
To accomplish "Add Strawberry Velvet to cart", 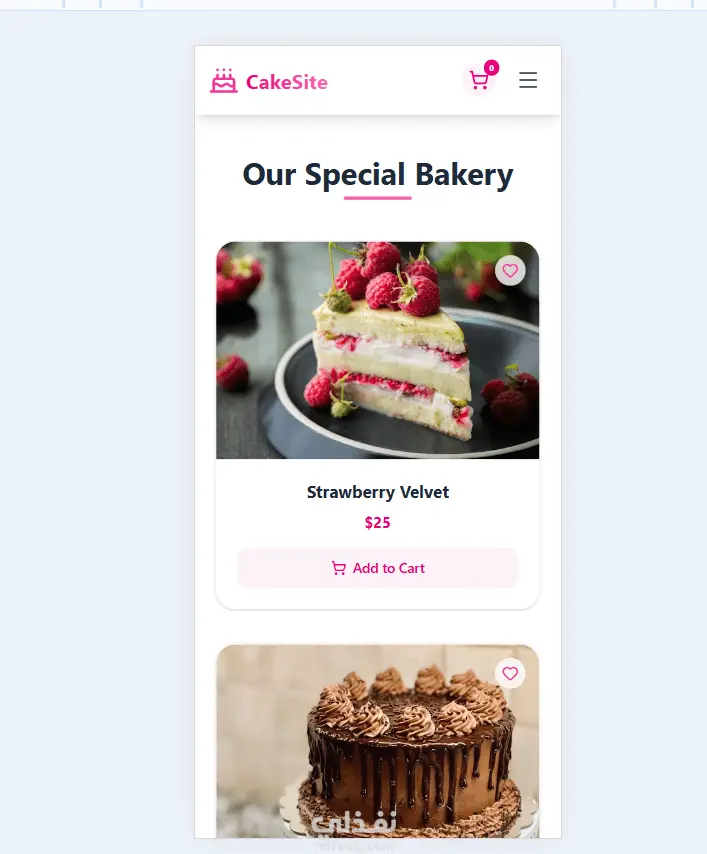I will (x=378, y=568).
